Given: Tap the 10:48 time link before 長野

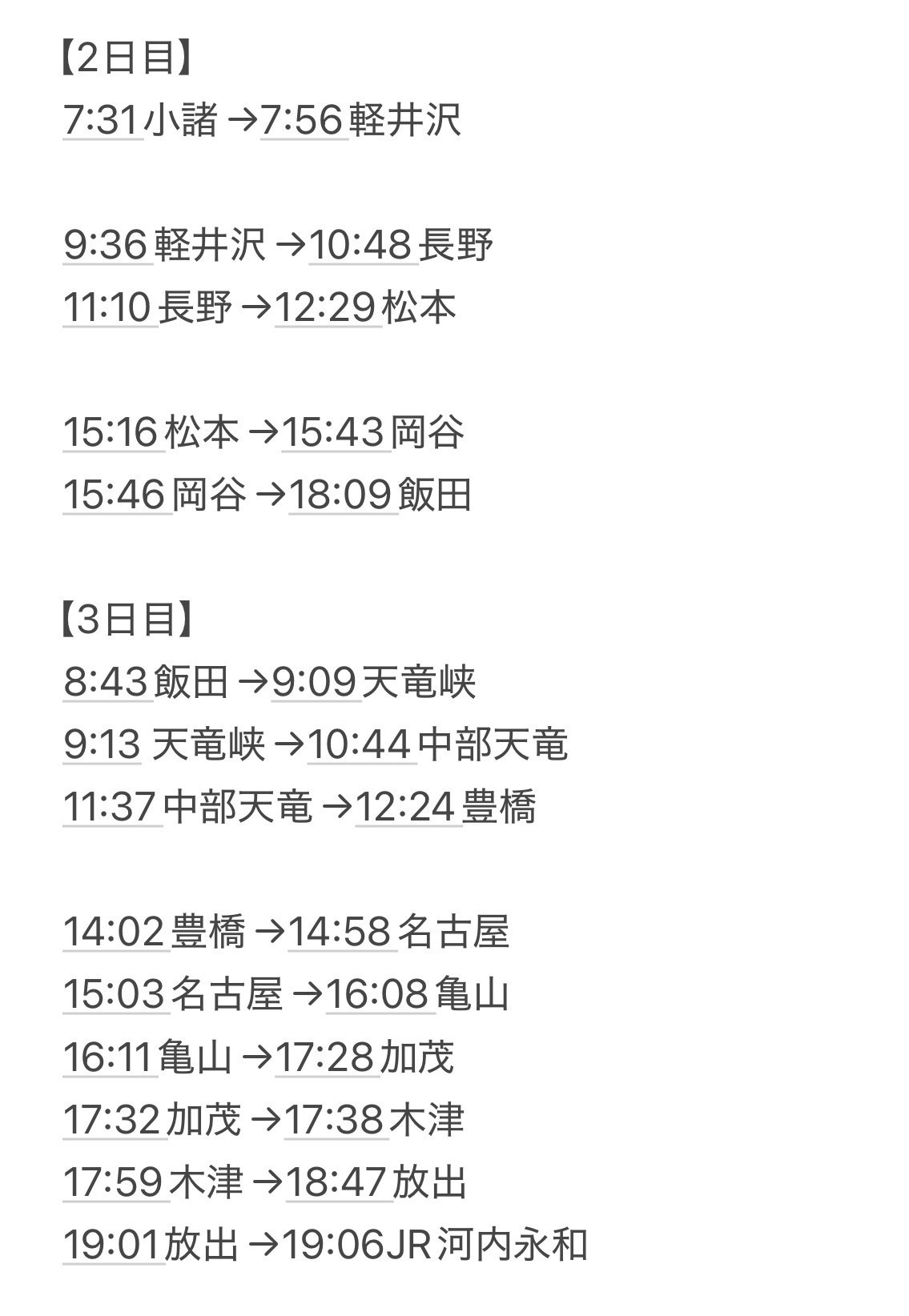Looking at the screenshot, I should point(360,245).
